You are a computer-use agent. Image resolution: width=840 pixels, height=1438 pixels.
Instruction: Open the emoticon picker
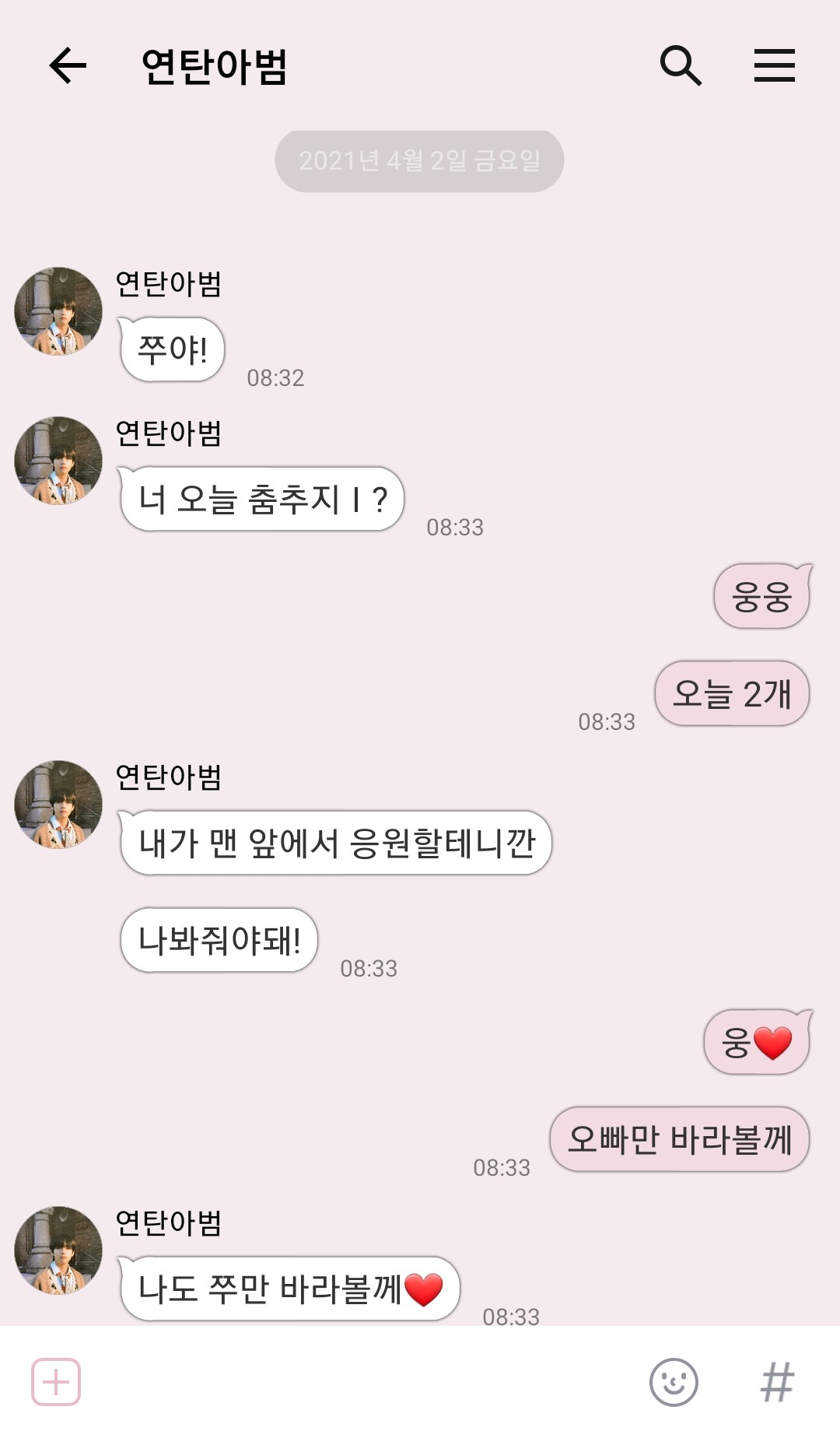click(x=674, y=1382)
